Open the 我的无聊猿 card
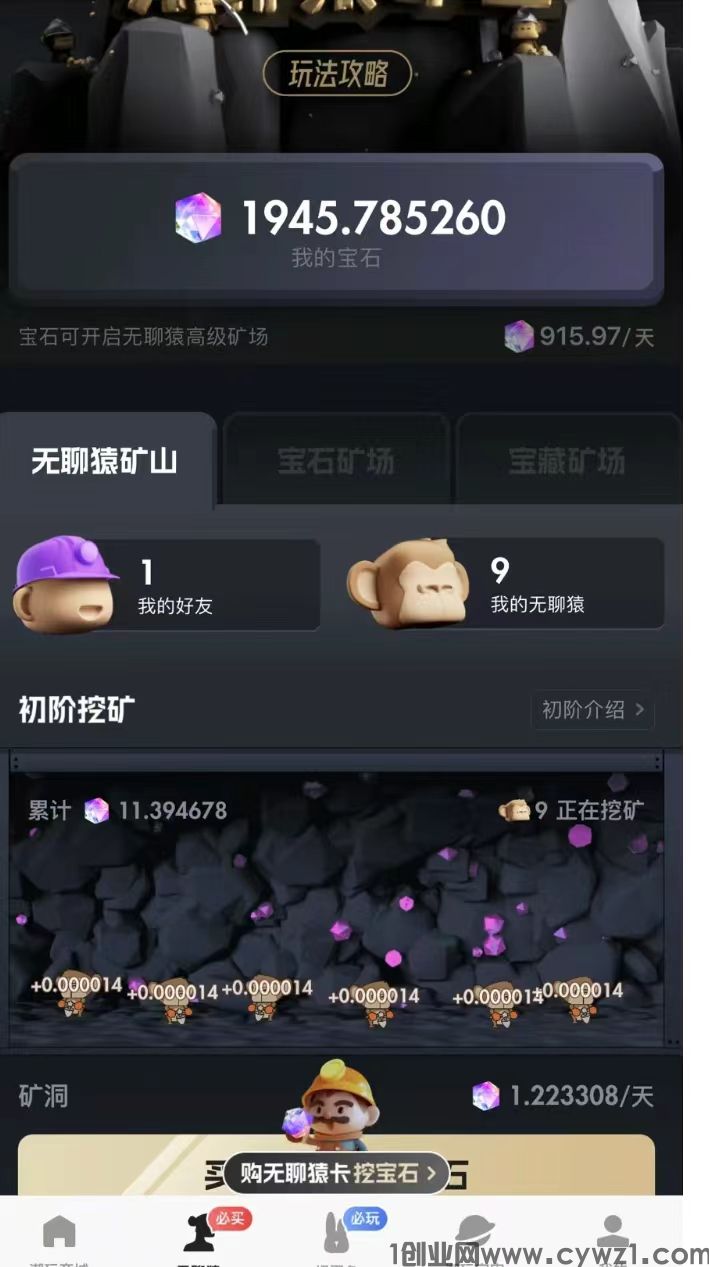The width and height of the screenshot is (709, 1267). click(x=506, y=584)
